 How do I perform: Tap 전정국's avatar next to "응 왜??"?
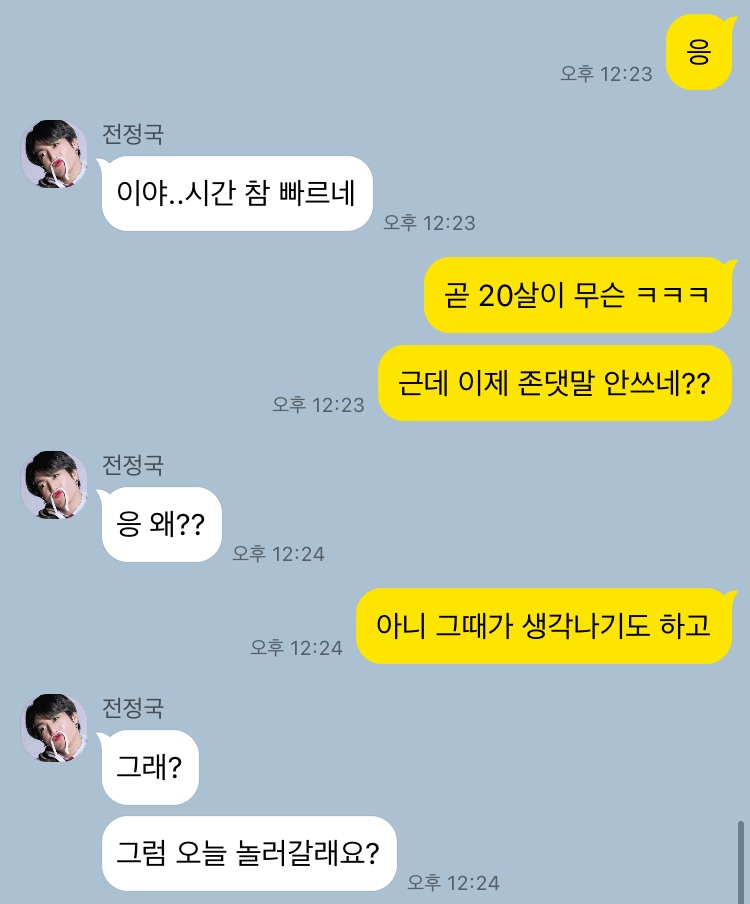[x=55, y=484]
